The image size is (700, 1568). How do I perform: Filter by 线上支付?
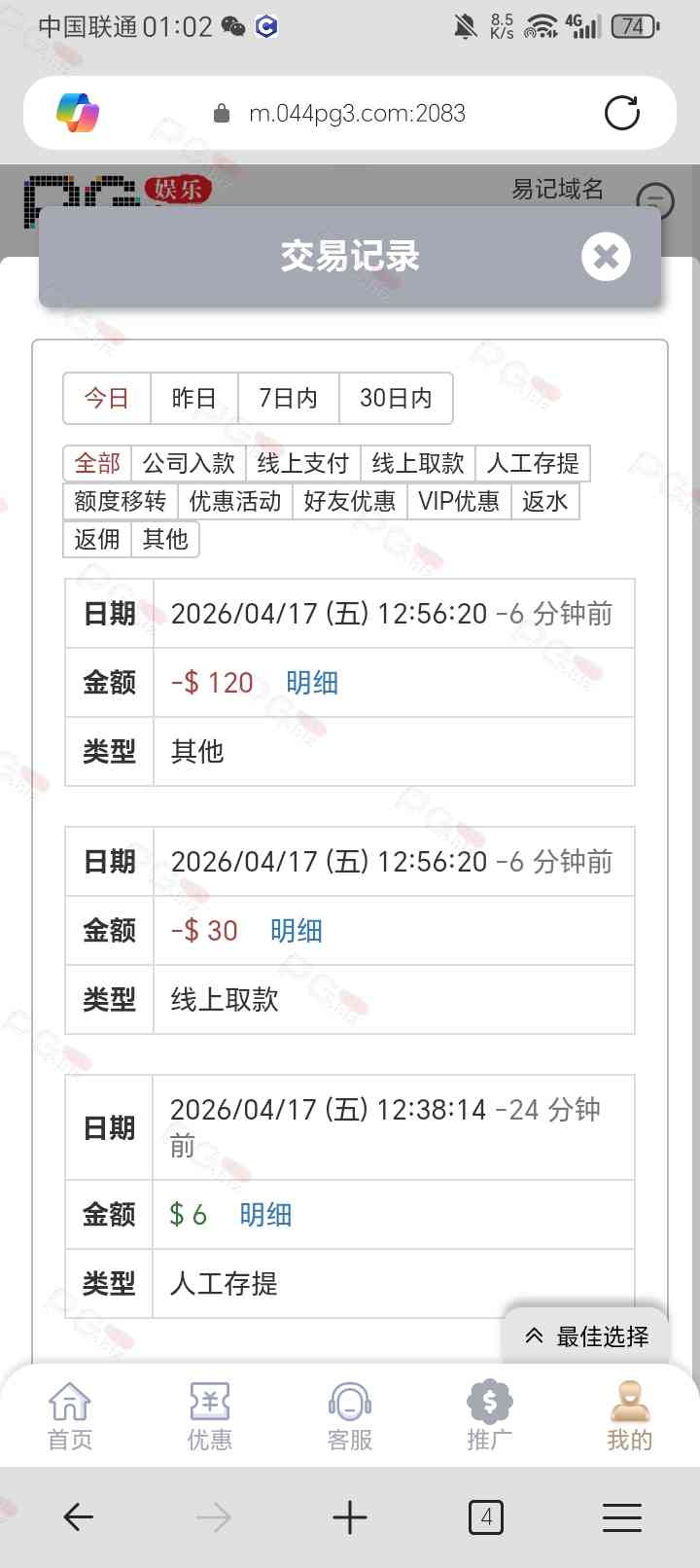point(302,463)
